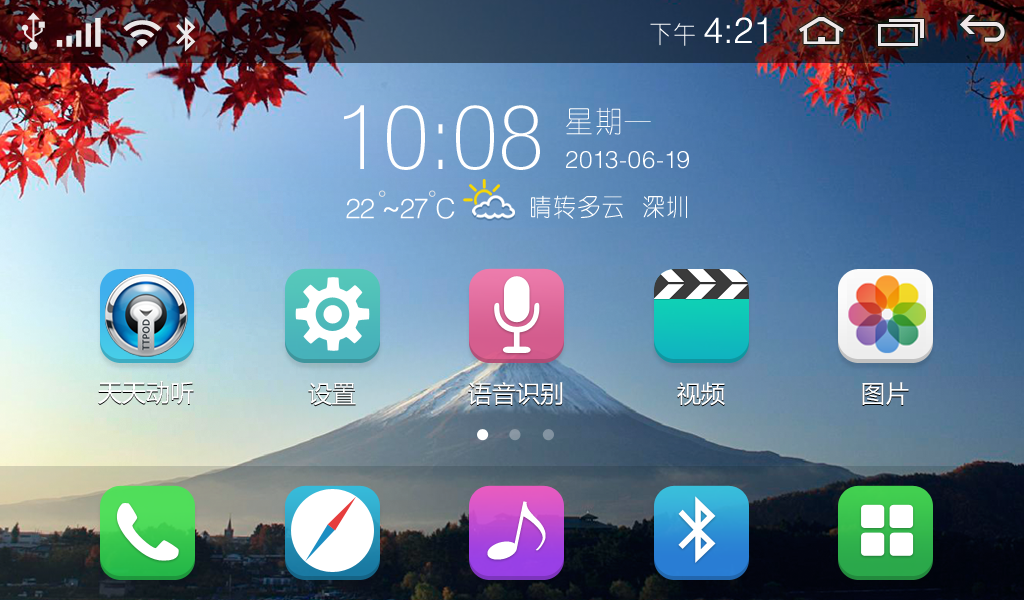Open the green all-apps grid
The height and width of the screenshot is (600, 1024).
pos(885,532)
